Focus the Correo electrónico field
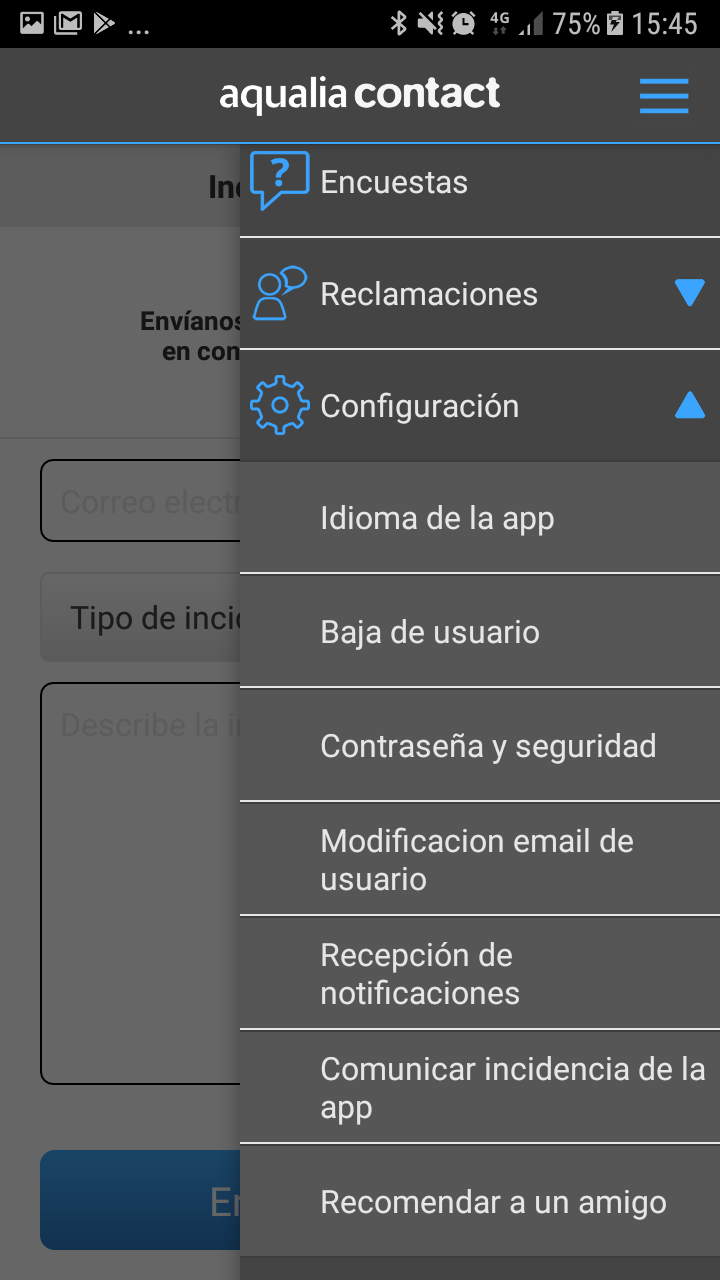 (140, 501)
